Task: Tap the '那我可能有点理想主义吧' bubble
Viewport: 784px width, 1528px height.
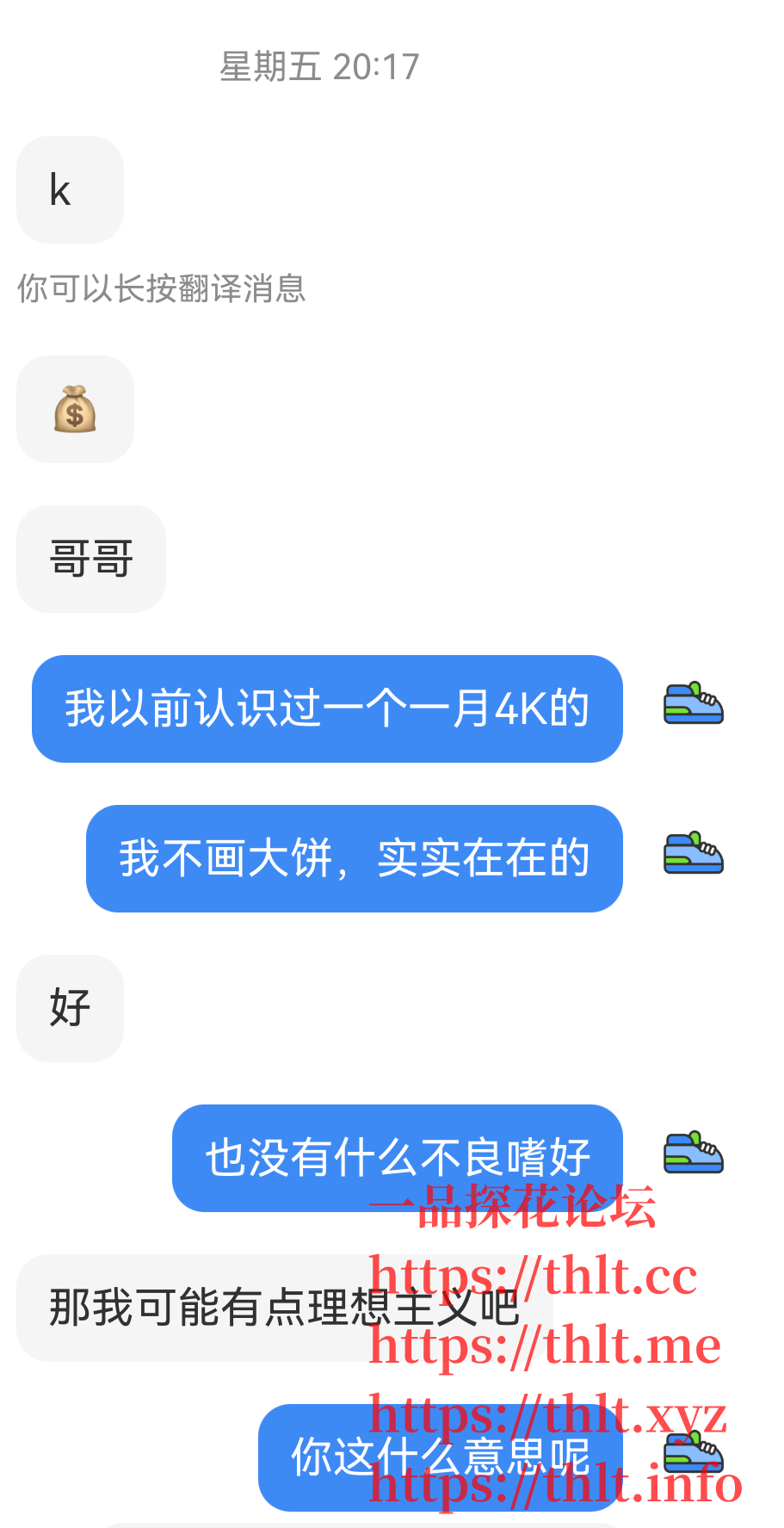Action: [x=284, y=1308]
